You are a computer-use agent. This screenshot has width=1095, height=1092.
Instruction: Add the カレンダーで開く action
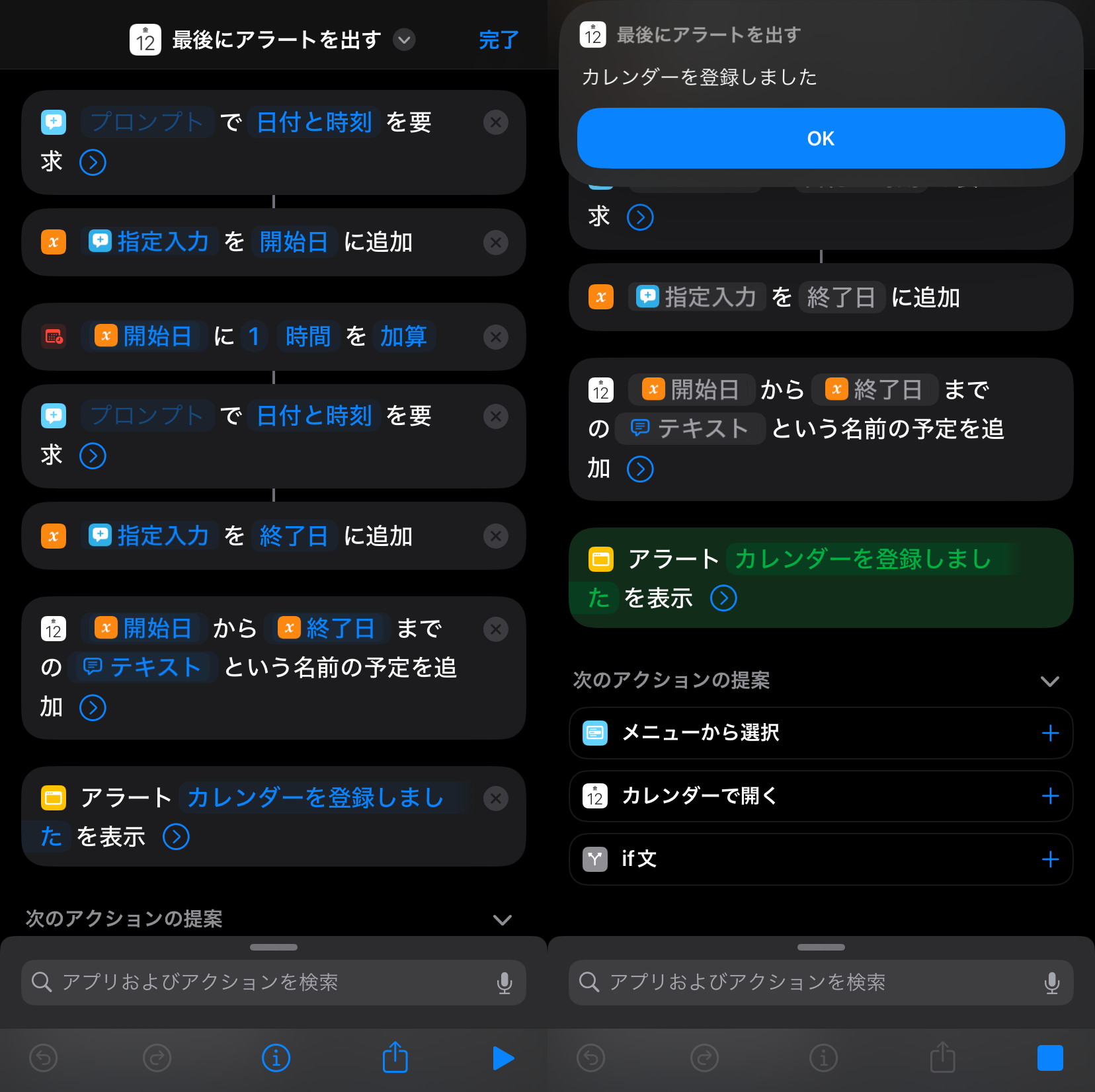click(1049, 796)
